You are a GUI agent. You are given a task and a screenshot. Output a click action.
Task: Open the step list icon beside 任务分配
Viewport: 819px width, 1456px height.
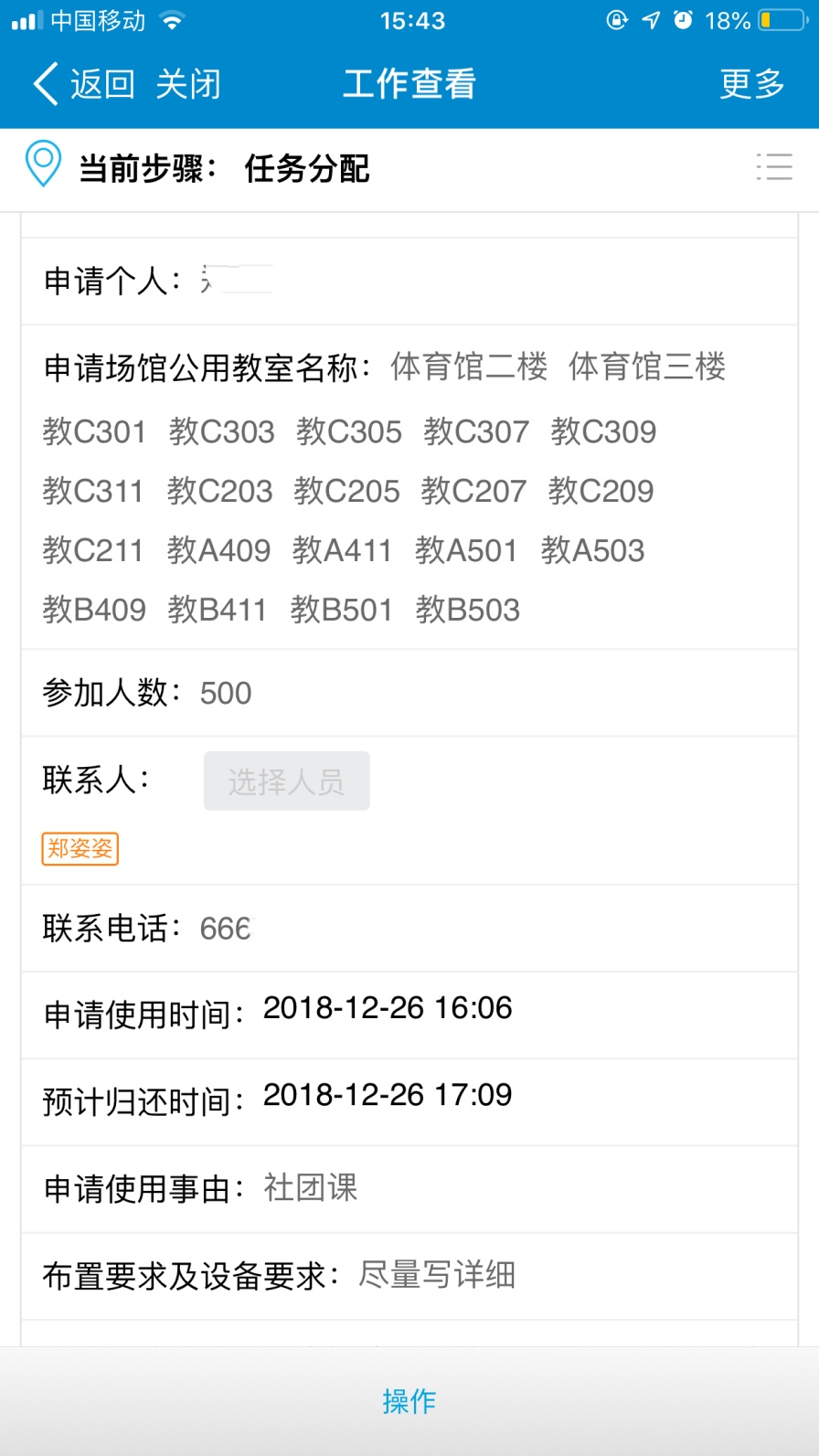tap(774, 166)
